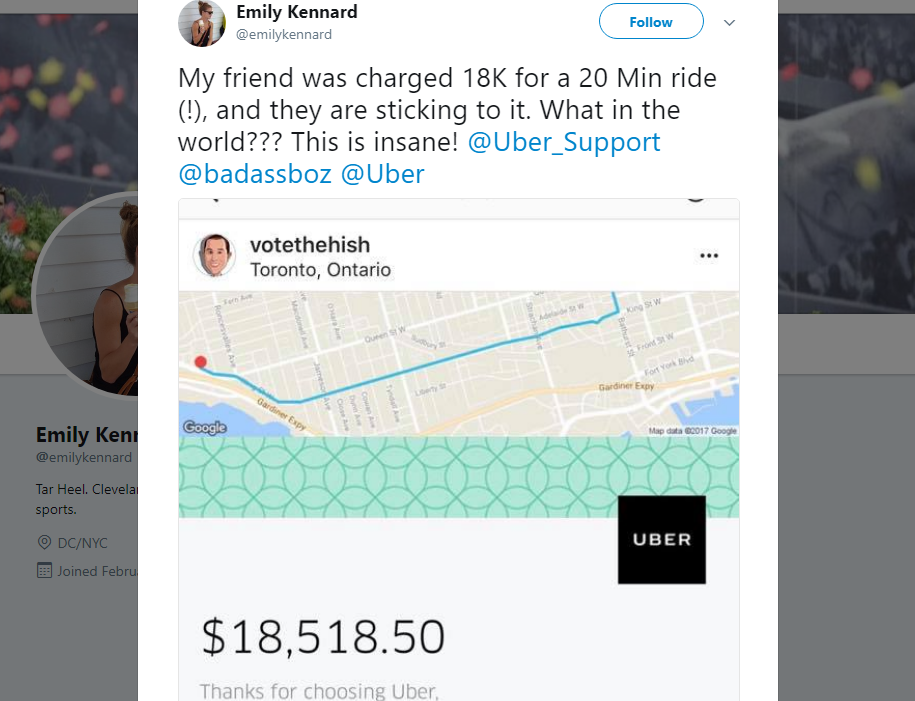
Task: Open Emily Kennard's profile avatar
Action: [201, 23]
